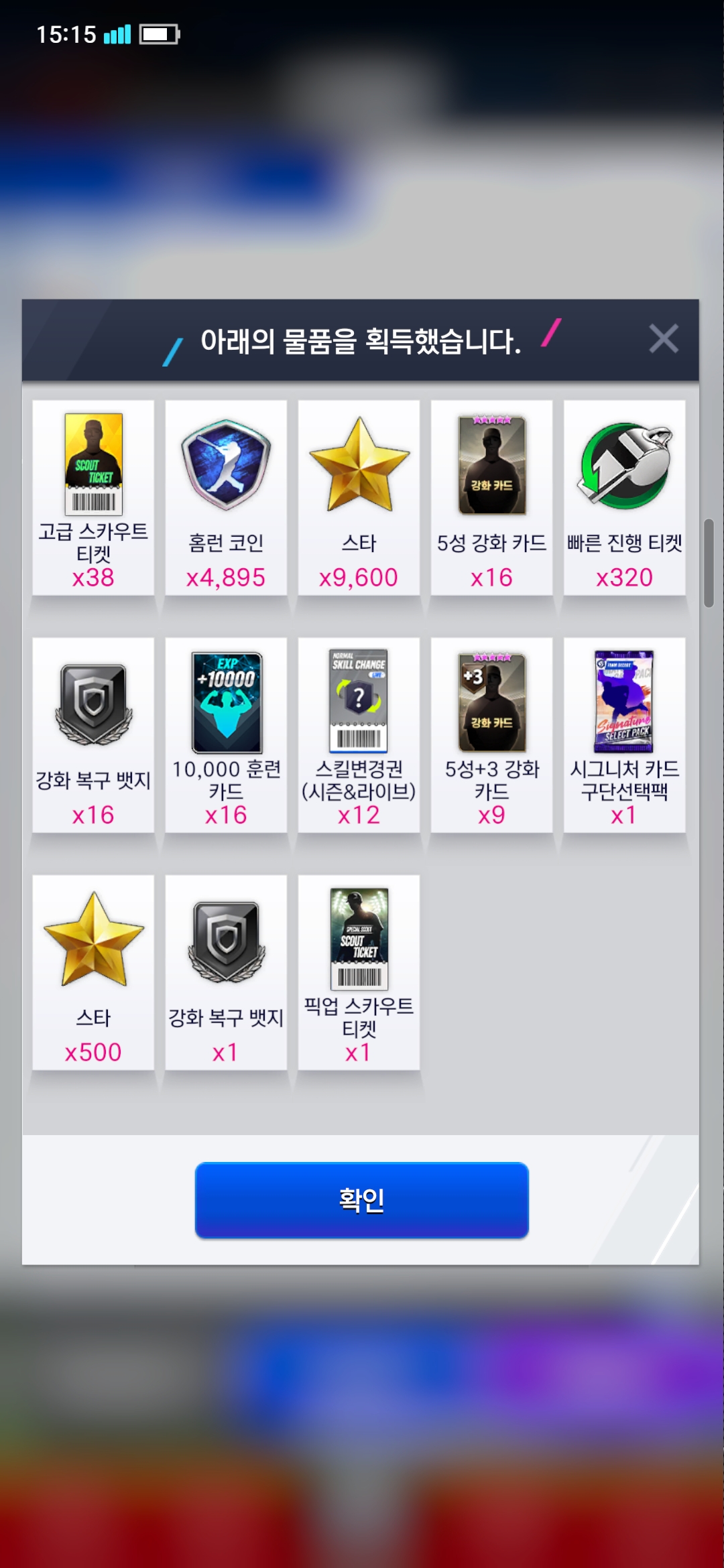Image resolution: width=724 pixels, height=1568 pixels.
Task: View the 빠른 진행 티켓 x320 item
Action: coord(624,497)
